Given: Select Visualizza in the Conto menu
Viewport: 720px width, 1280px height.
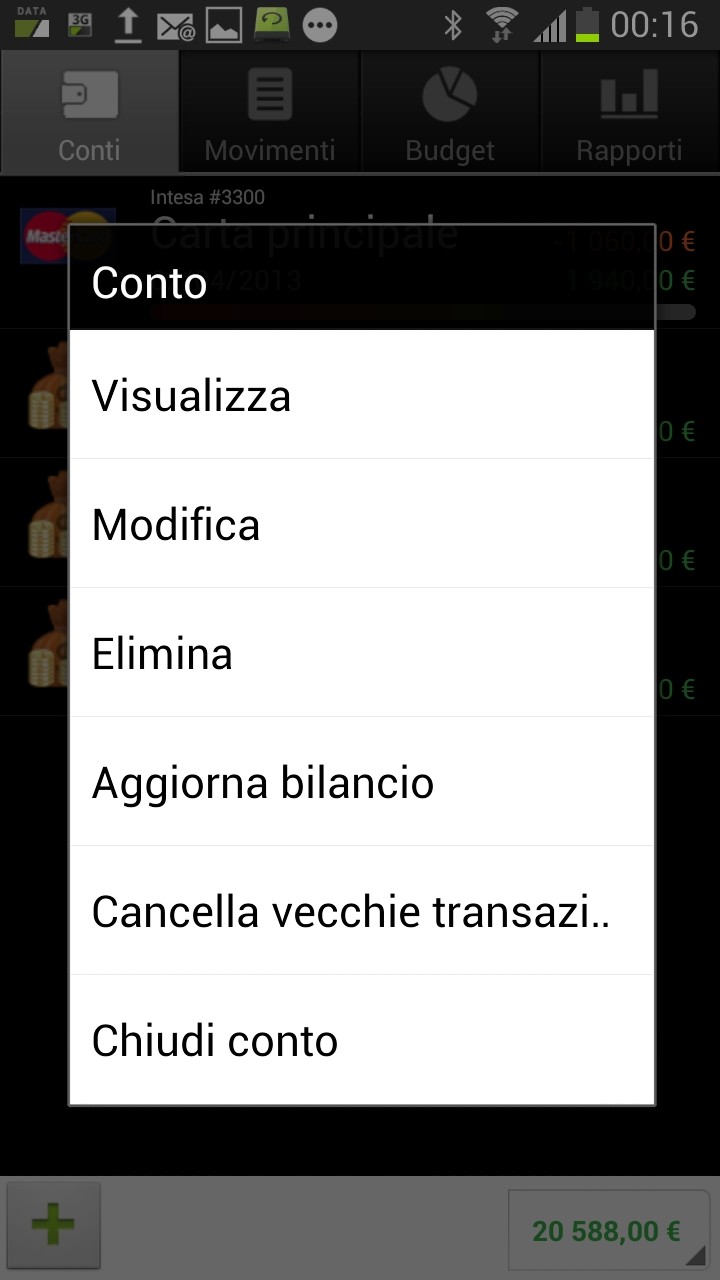Looking at the screenshot, I should coord(361,395).
